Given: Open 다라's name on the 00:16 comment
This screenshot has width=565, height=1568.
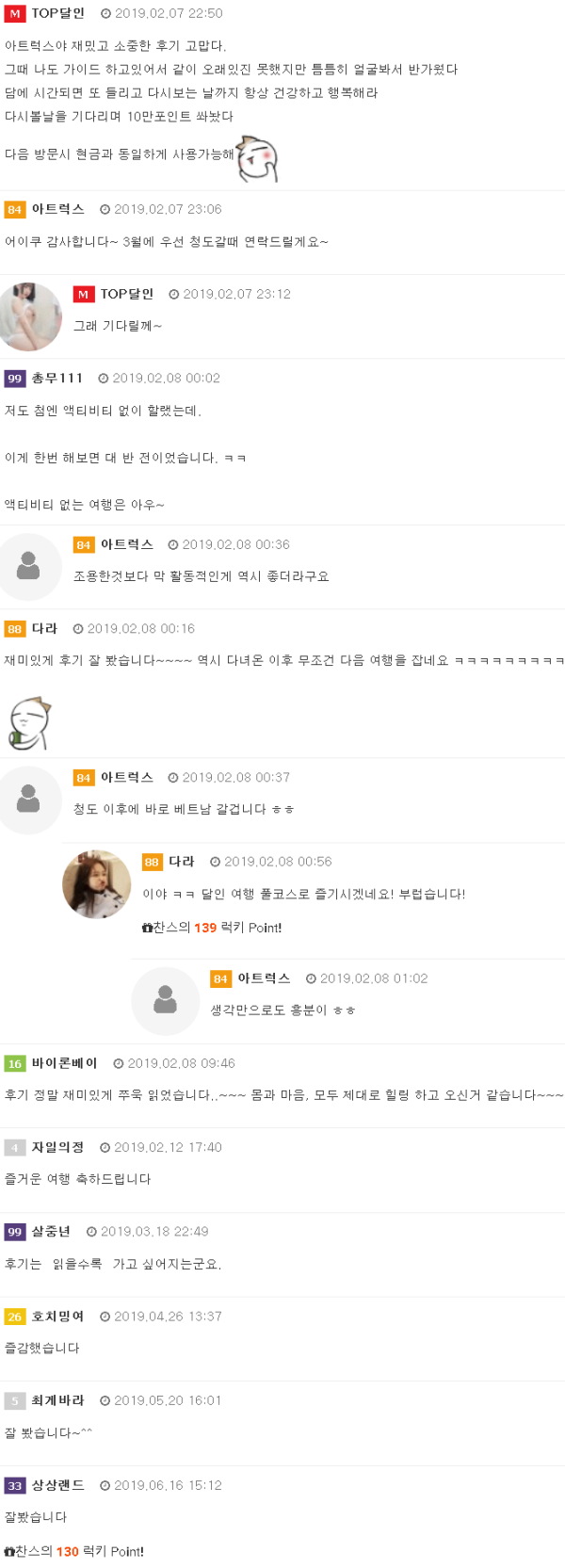Looking at the screenshot, I should point(44,628).
